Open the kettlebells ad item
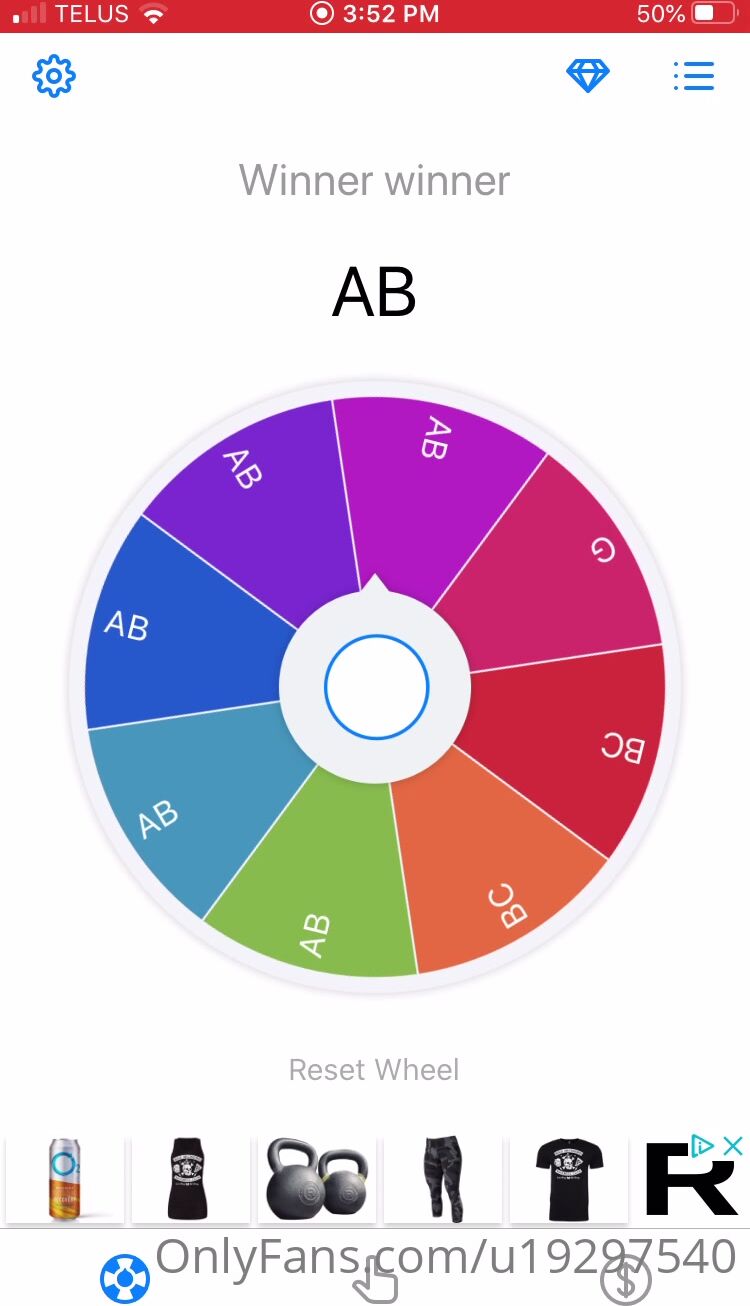This screenshot has width=750, height=1306. point(317,1180)
